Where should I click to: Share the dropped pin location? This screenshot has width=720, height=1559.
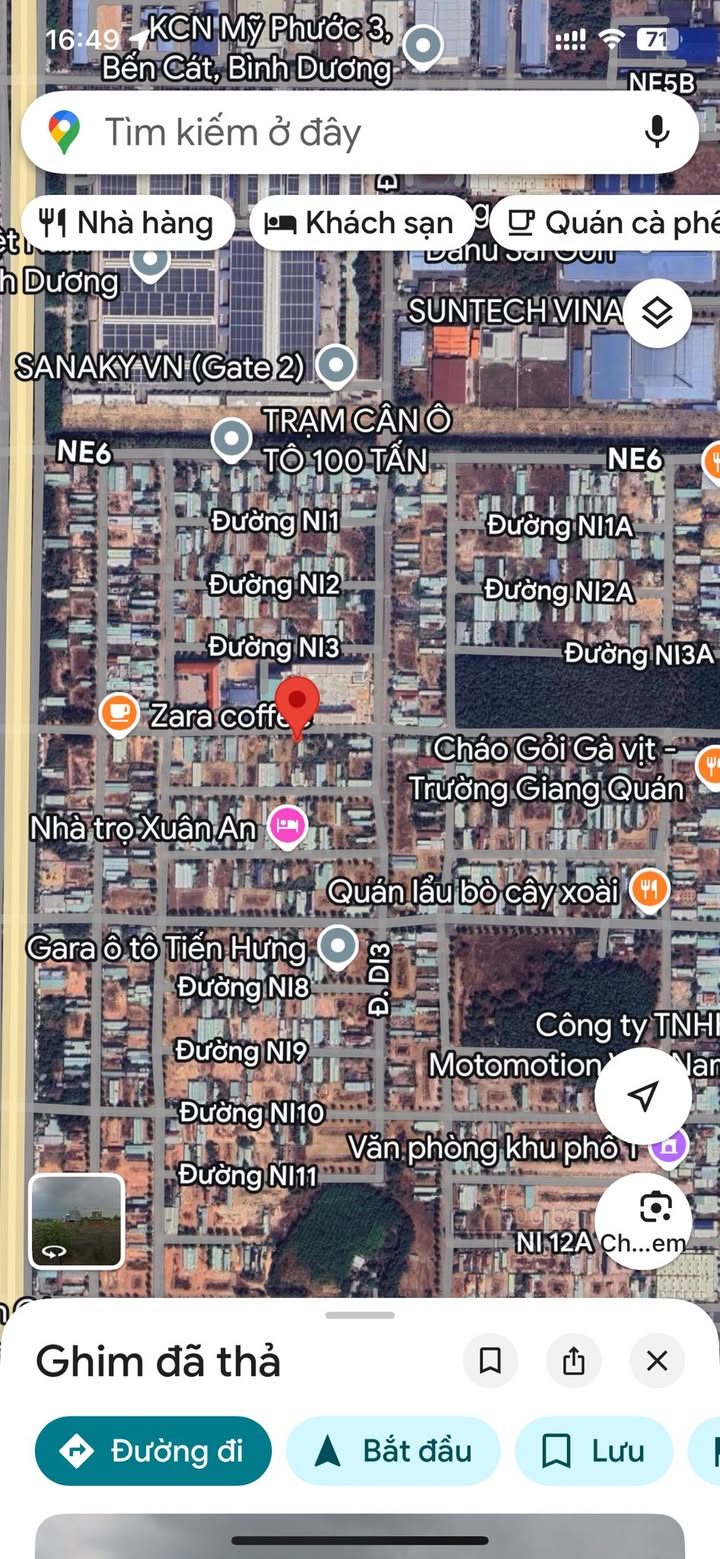coord(574,1361)
